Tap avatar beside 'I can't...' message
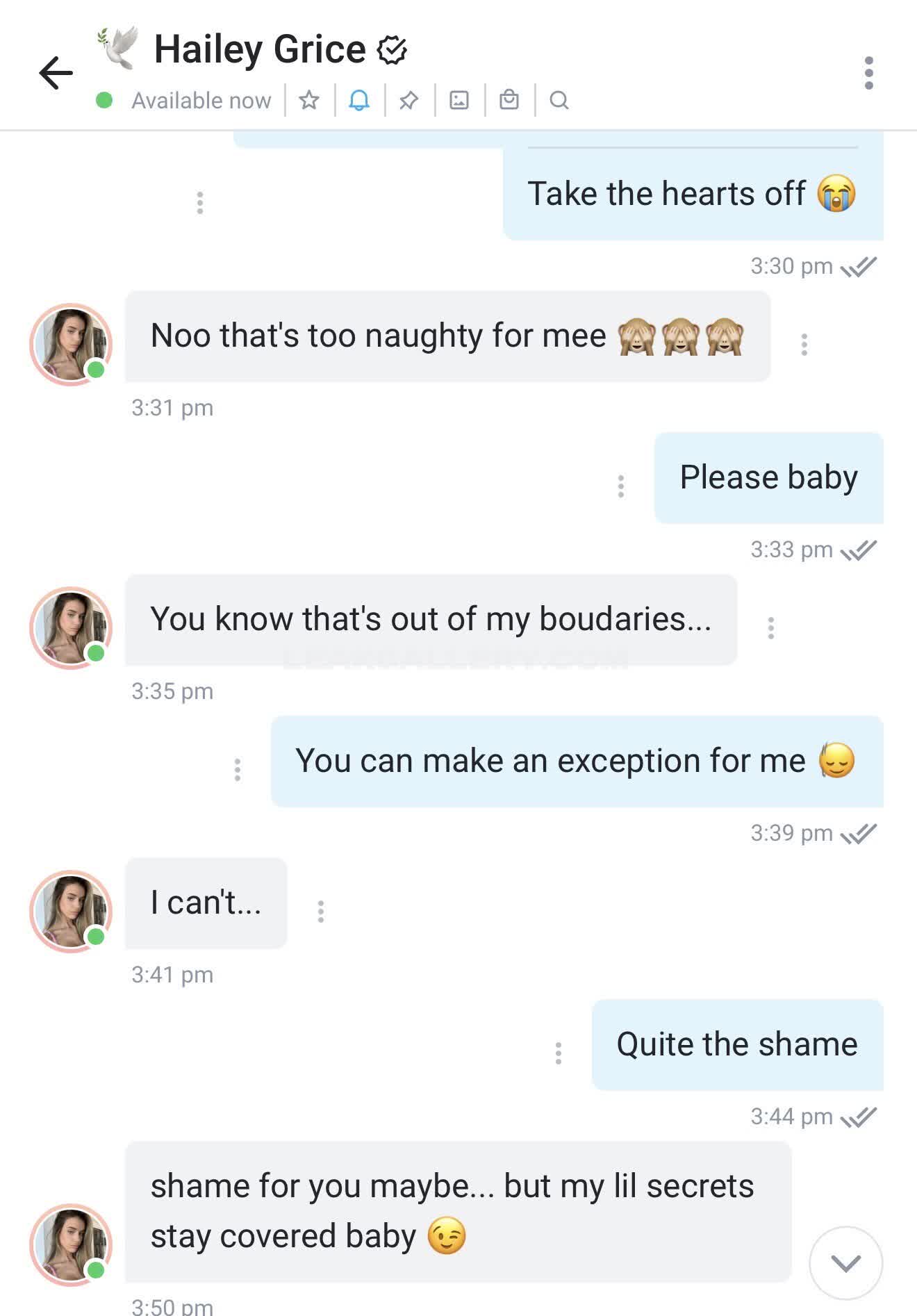Screen dimensions: 917x1316 coord(71,911)
